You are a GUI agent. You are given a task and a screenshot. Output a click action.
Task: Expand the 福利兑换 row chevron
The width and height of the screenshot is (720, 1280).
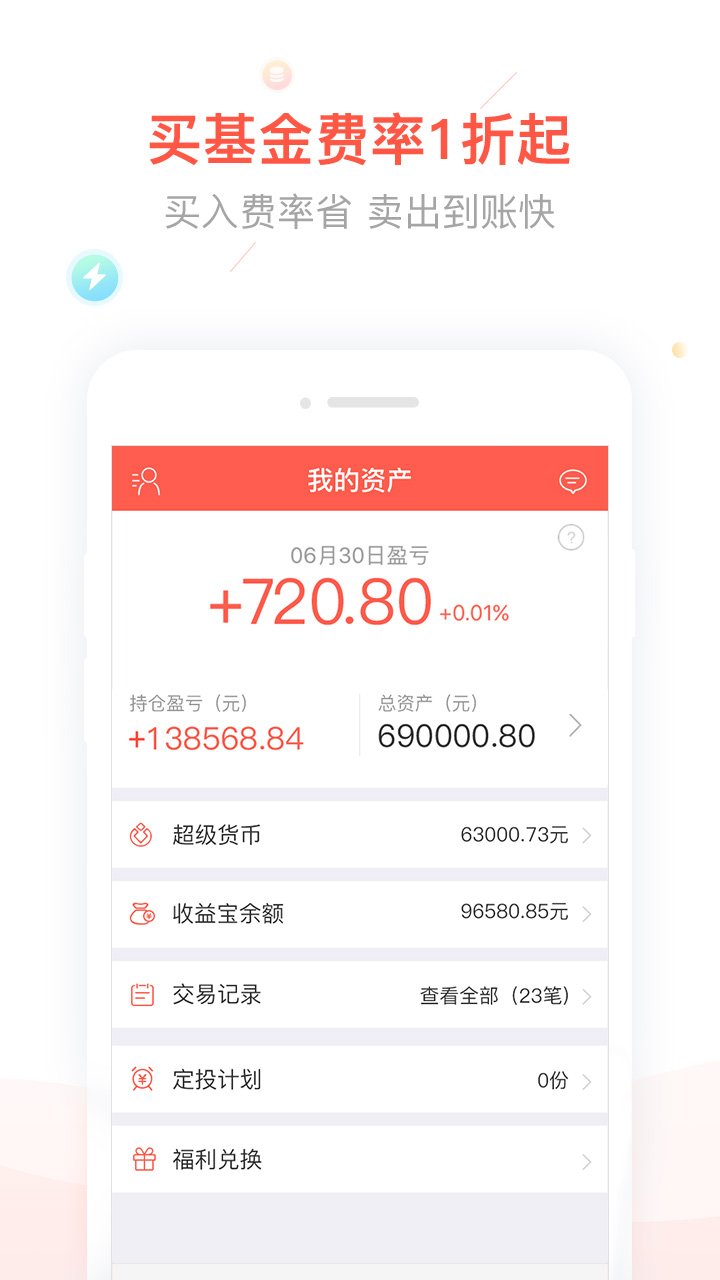tap(585, 1160)
